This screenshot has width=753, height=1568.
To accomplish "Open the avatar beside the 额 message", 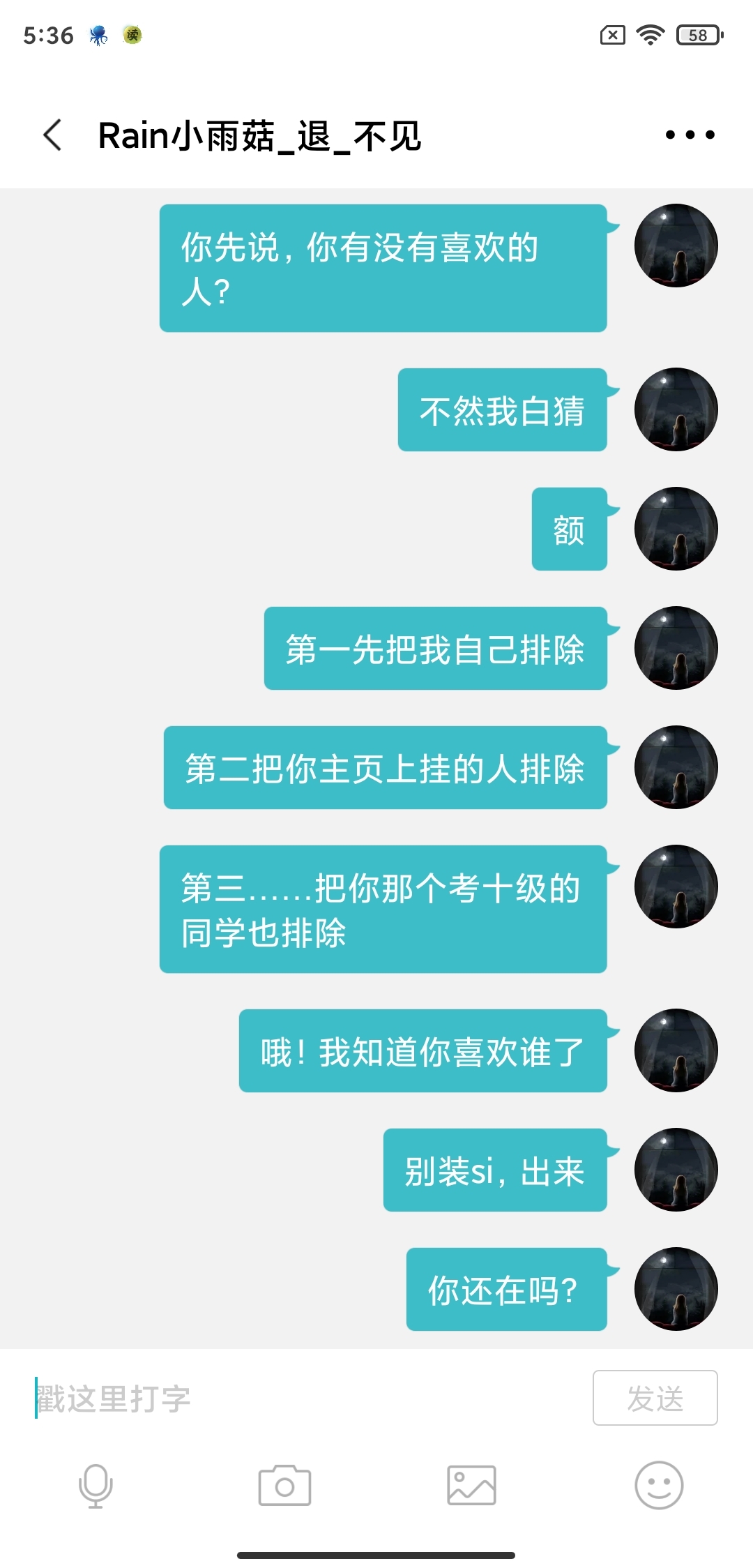I will click(x=676, y=529).
